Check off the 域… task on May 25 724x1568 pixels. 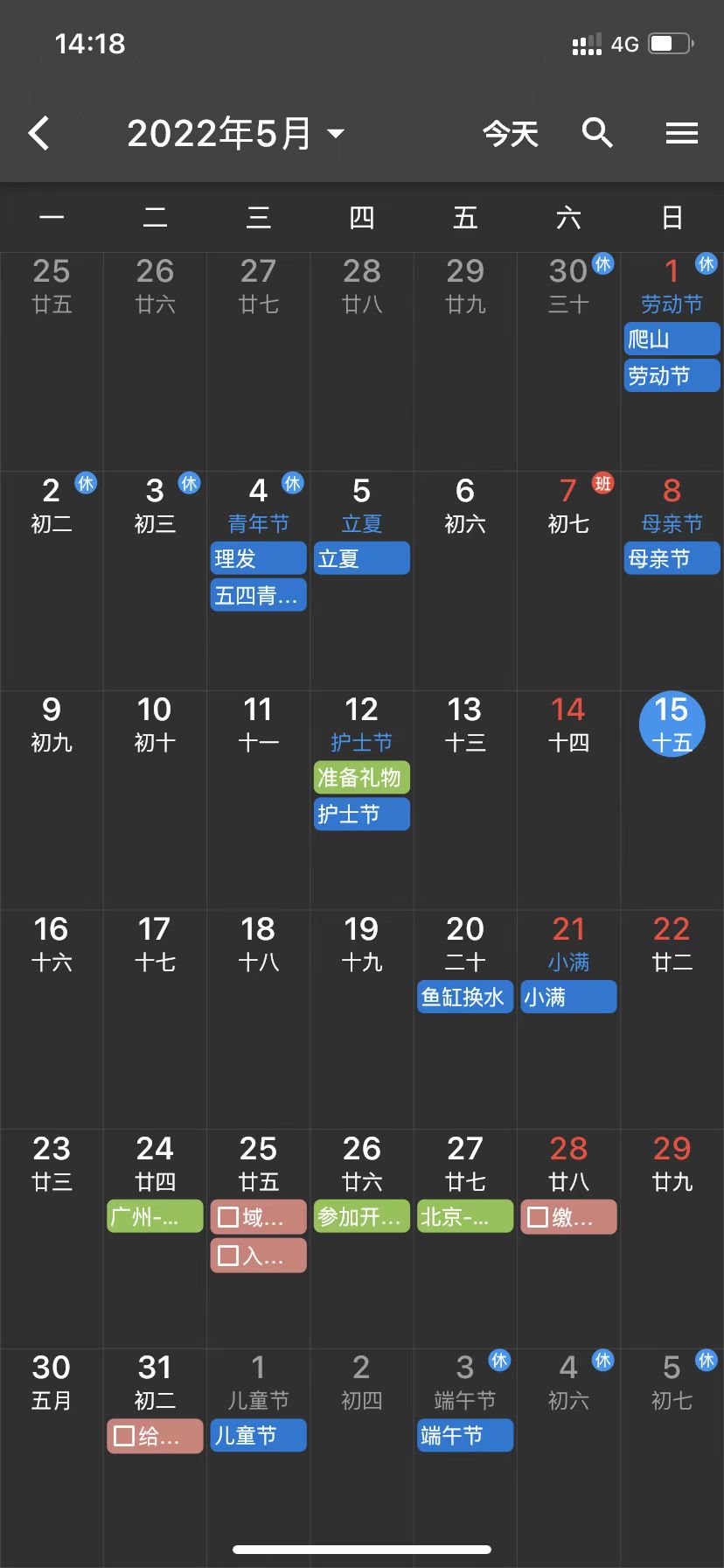tap(229, 1217)
